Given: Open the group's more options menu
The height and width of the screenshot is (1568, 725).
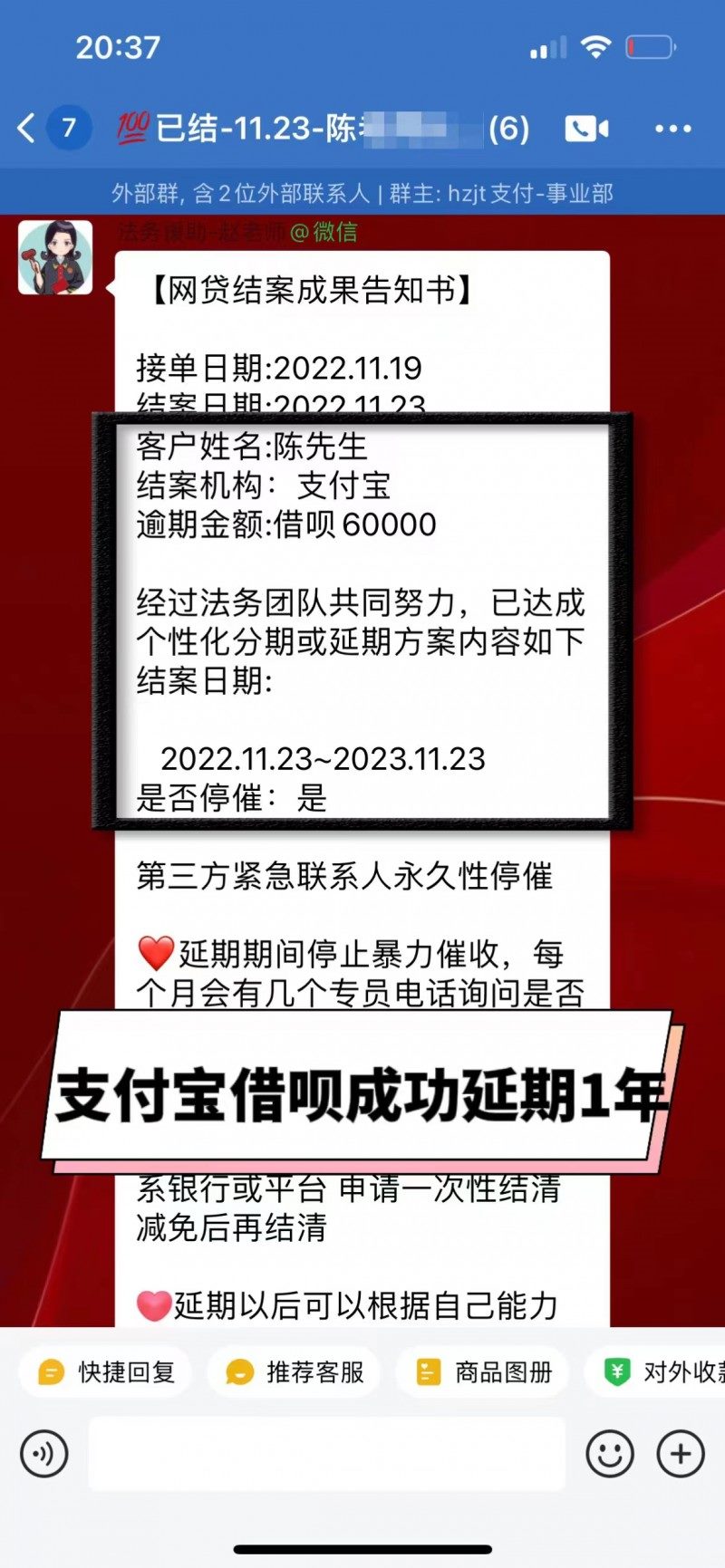Looking at the screenshot, I should click(672, 129).
